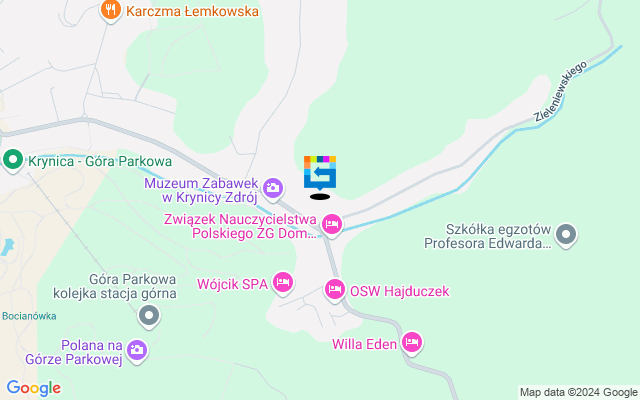The height and width of the screenshot is (400, 640).
Task: Select the Krynica - Góra Parkowa marker
Action: tap(12, 160)
